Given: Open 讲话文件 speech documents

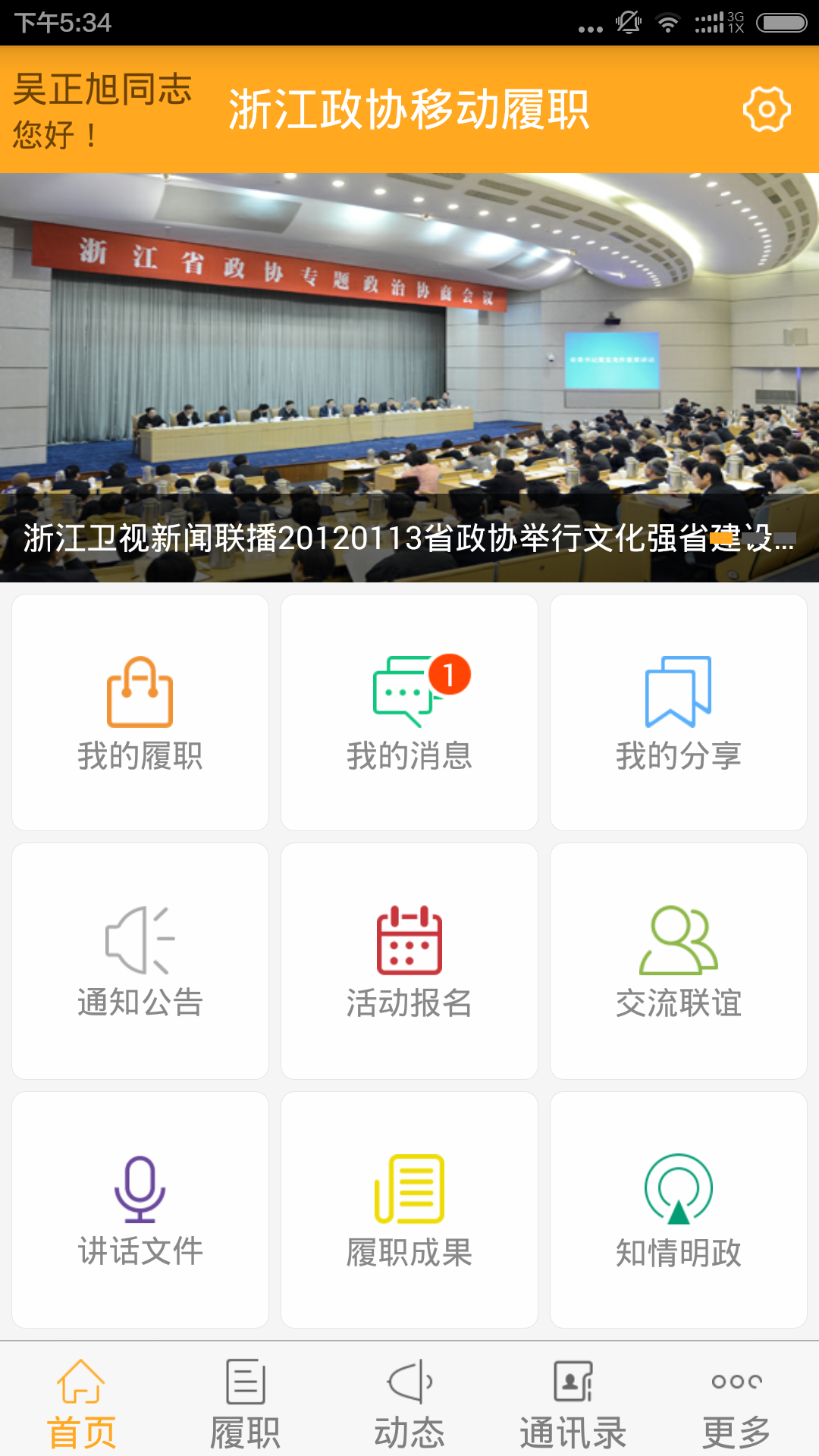Looking at the screenshot, I should coord(140,1210).
